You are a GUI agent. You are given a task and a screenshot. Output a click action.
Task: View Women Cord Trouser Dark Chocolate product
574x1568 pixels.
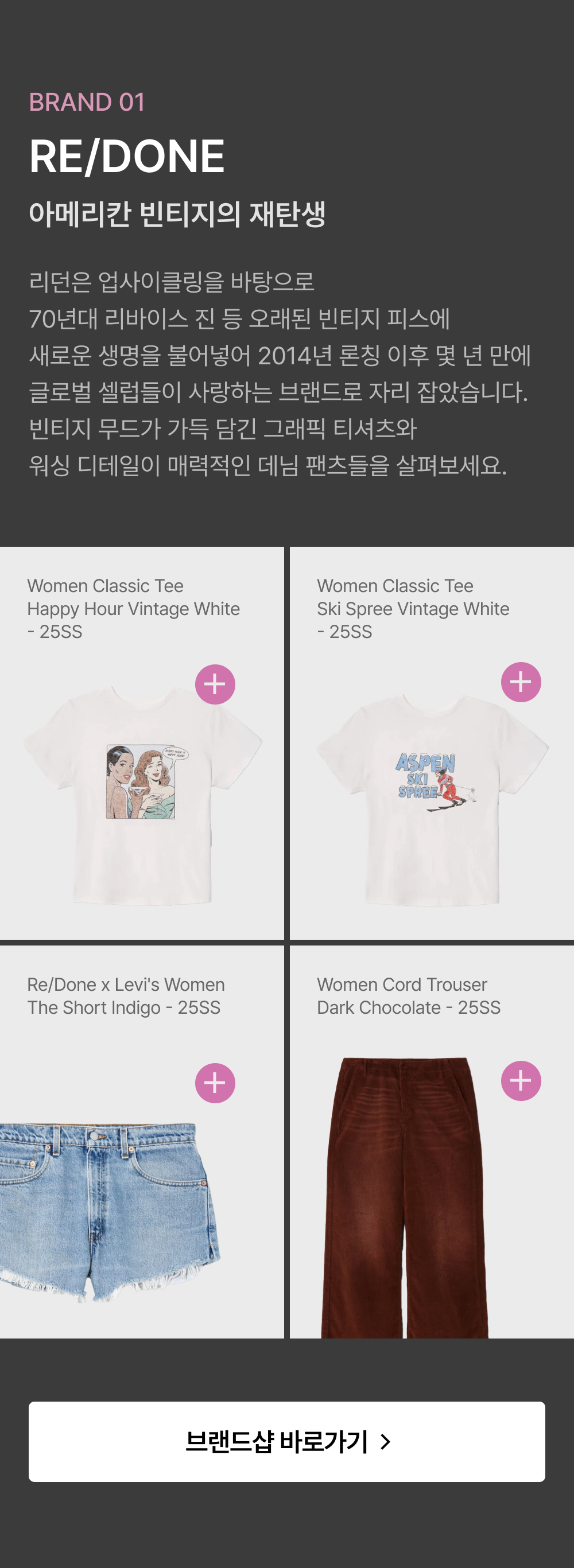click(432, 1141)
